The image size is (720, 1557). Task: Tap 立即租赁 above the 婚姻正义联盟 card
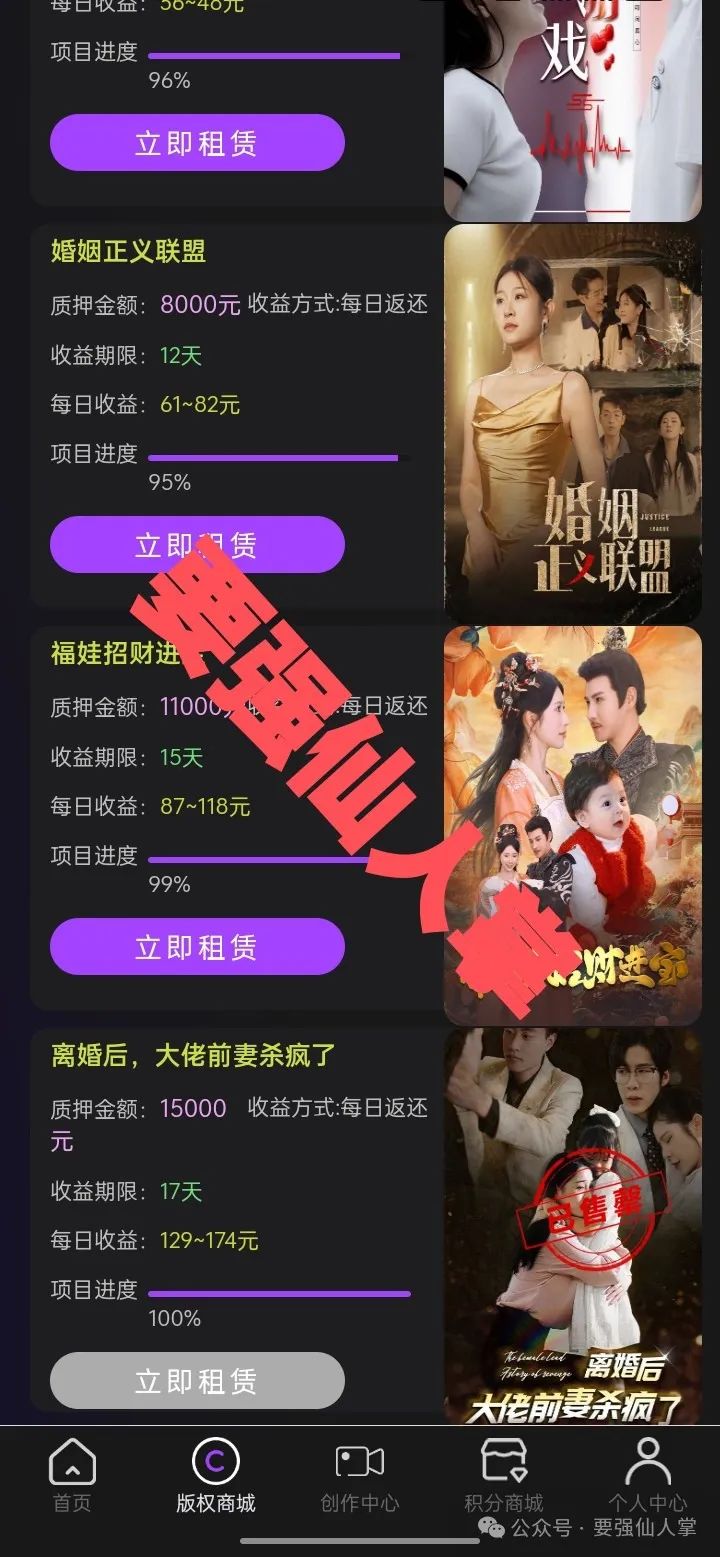197,143
